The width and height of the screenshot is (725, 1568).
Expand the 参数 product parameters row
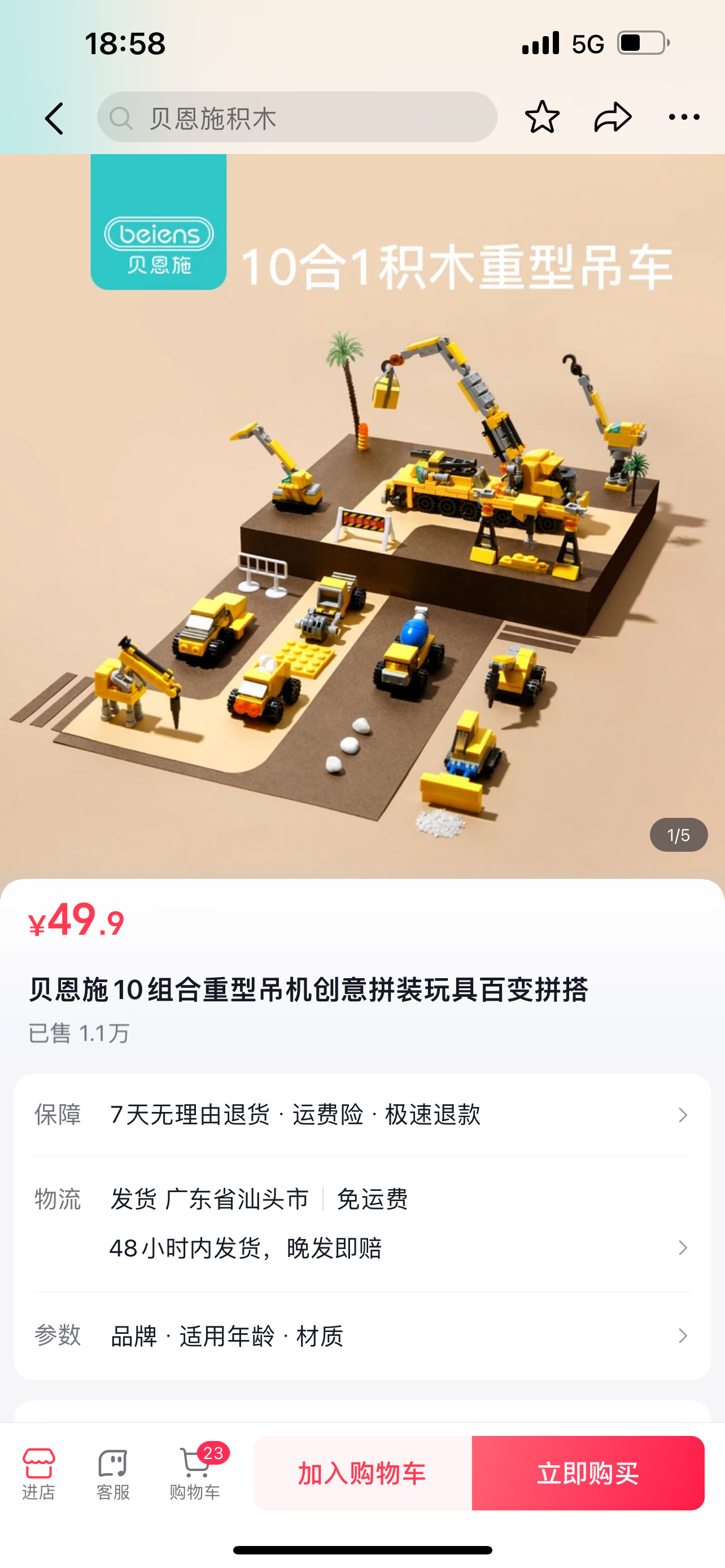coord(362,1335)
